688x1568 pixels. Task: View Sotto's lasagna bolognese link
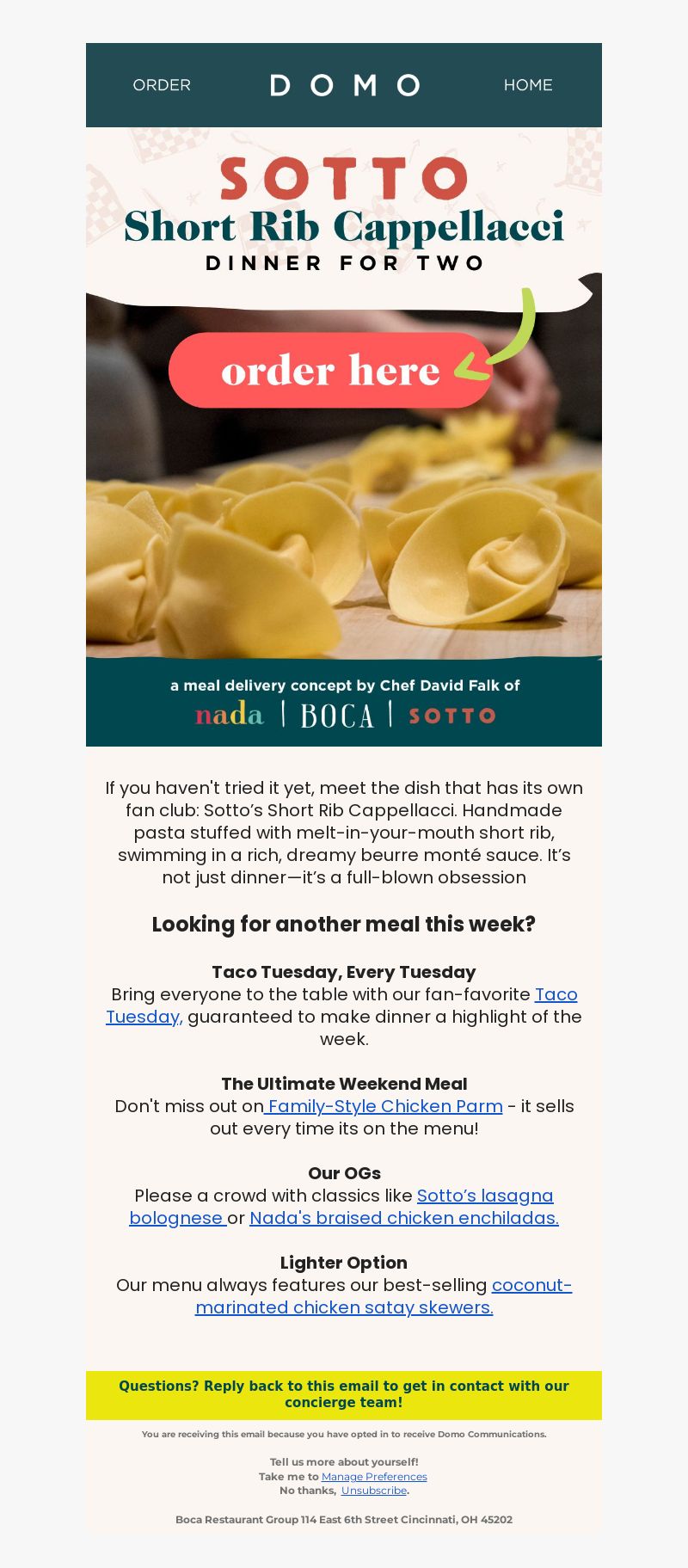coord(485,1196)
